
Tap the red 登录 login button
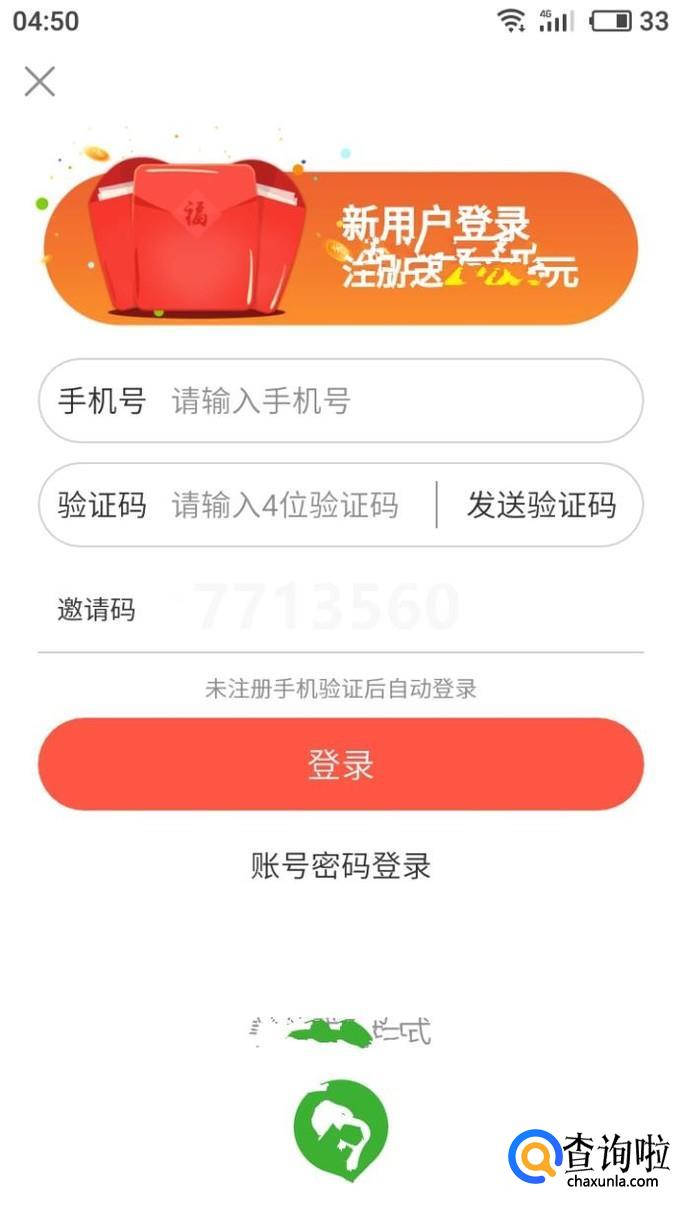340,765
